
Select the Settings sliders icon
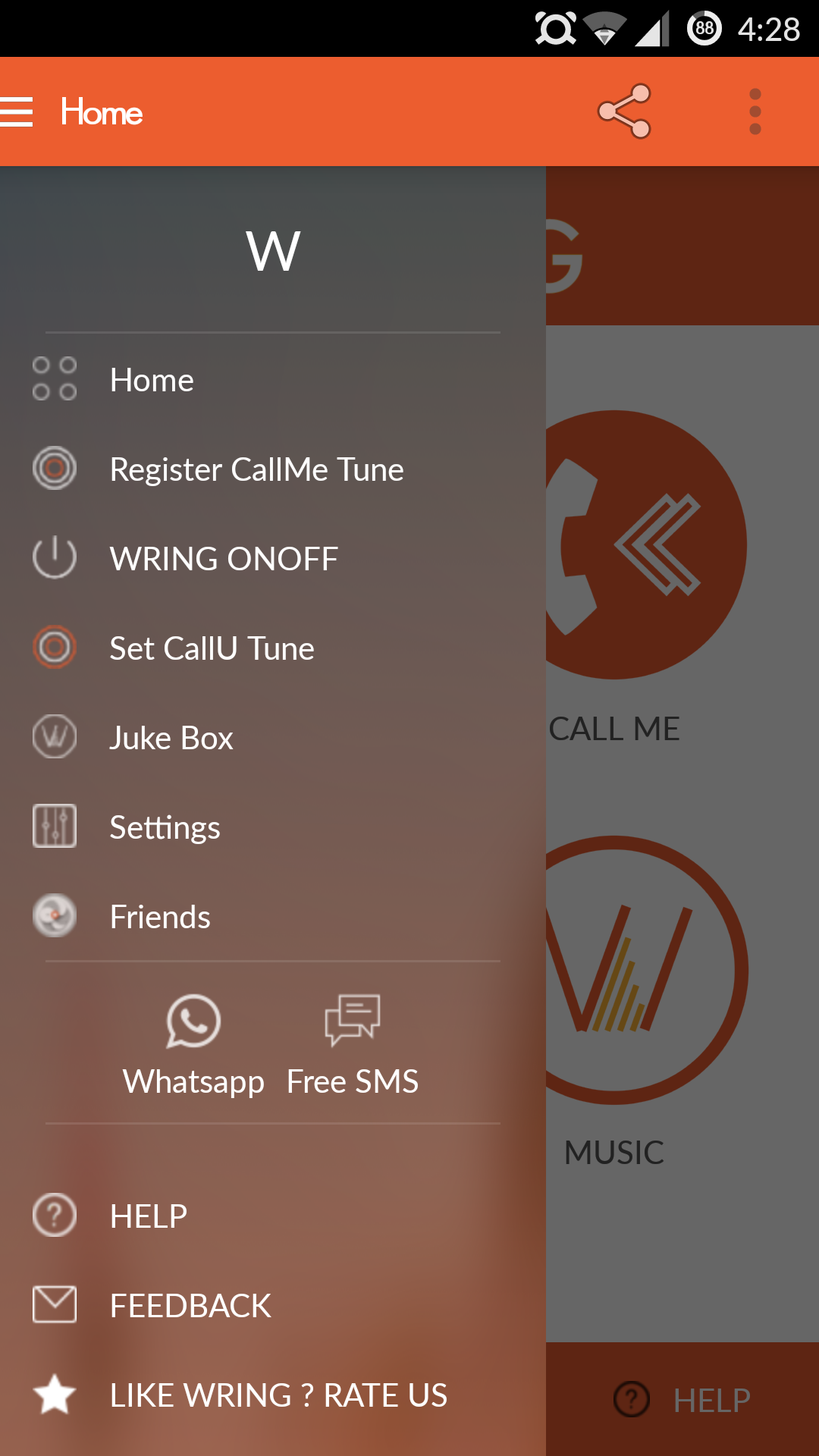[54, 826]
